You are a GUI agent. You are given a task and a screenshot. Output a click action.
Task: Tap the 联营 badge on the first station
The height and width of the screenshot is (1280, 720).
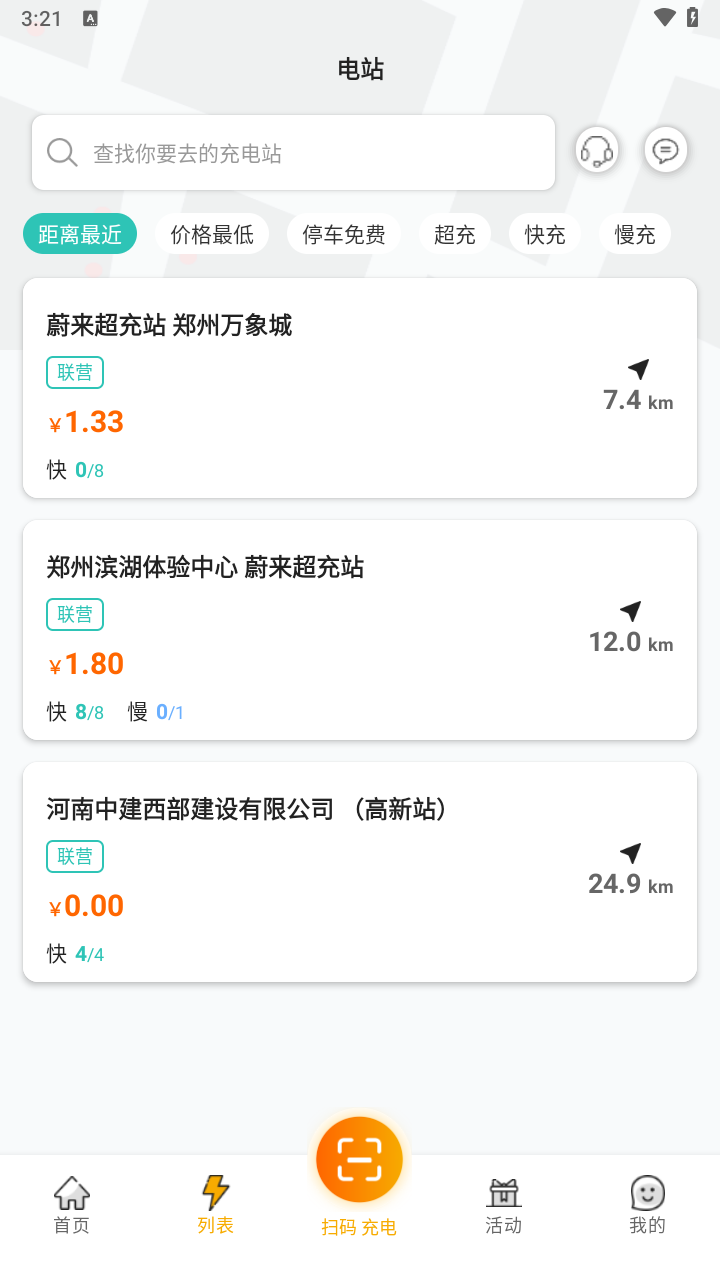75,371
